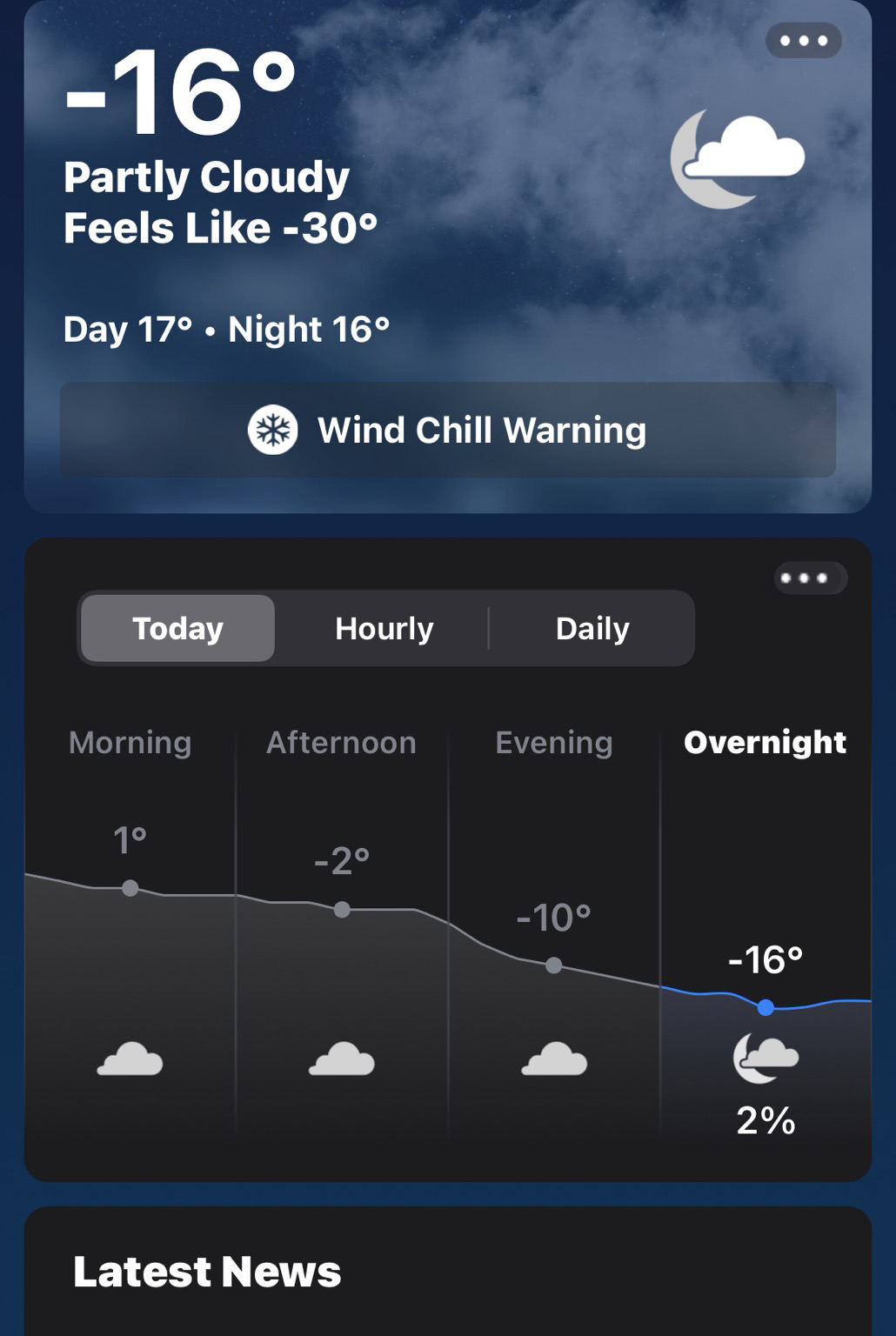The width and height of the screenshot is (896, 1336).
Task: Switch to the Hourly forecast tab
Action: 384,628
